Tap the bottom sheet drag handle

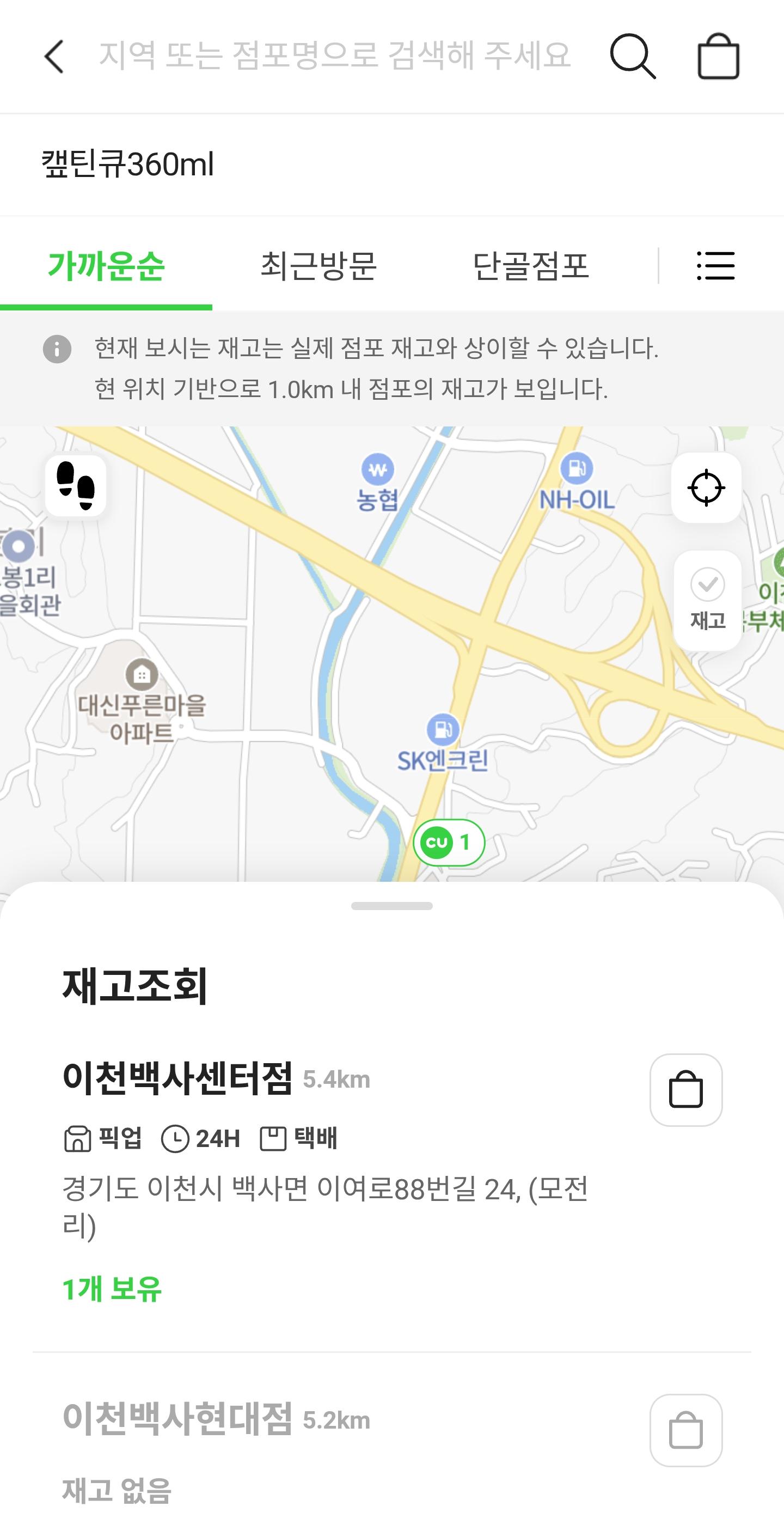click(392, 906)
